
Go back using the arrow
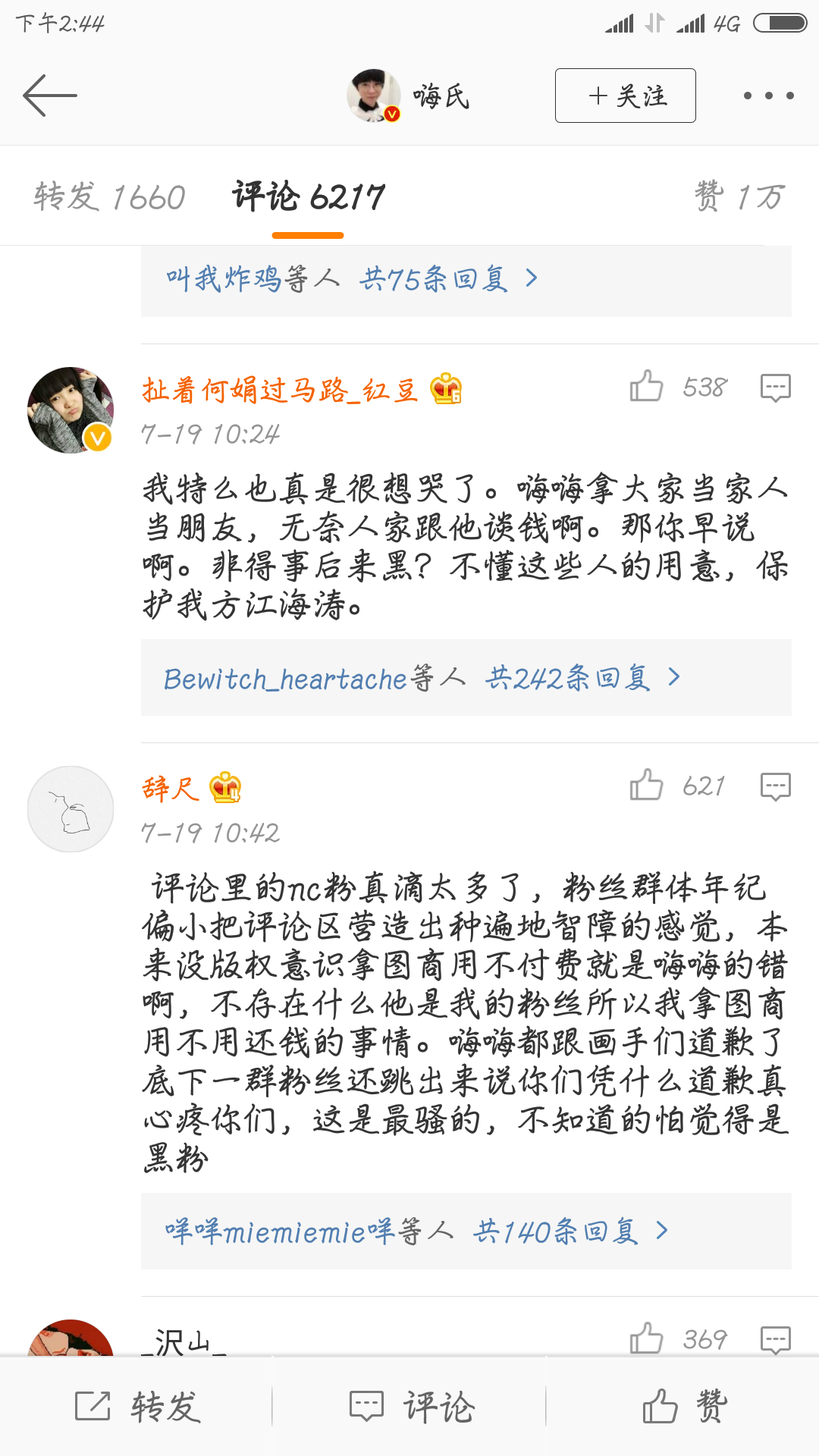pos(50,96)
